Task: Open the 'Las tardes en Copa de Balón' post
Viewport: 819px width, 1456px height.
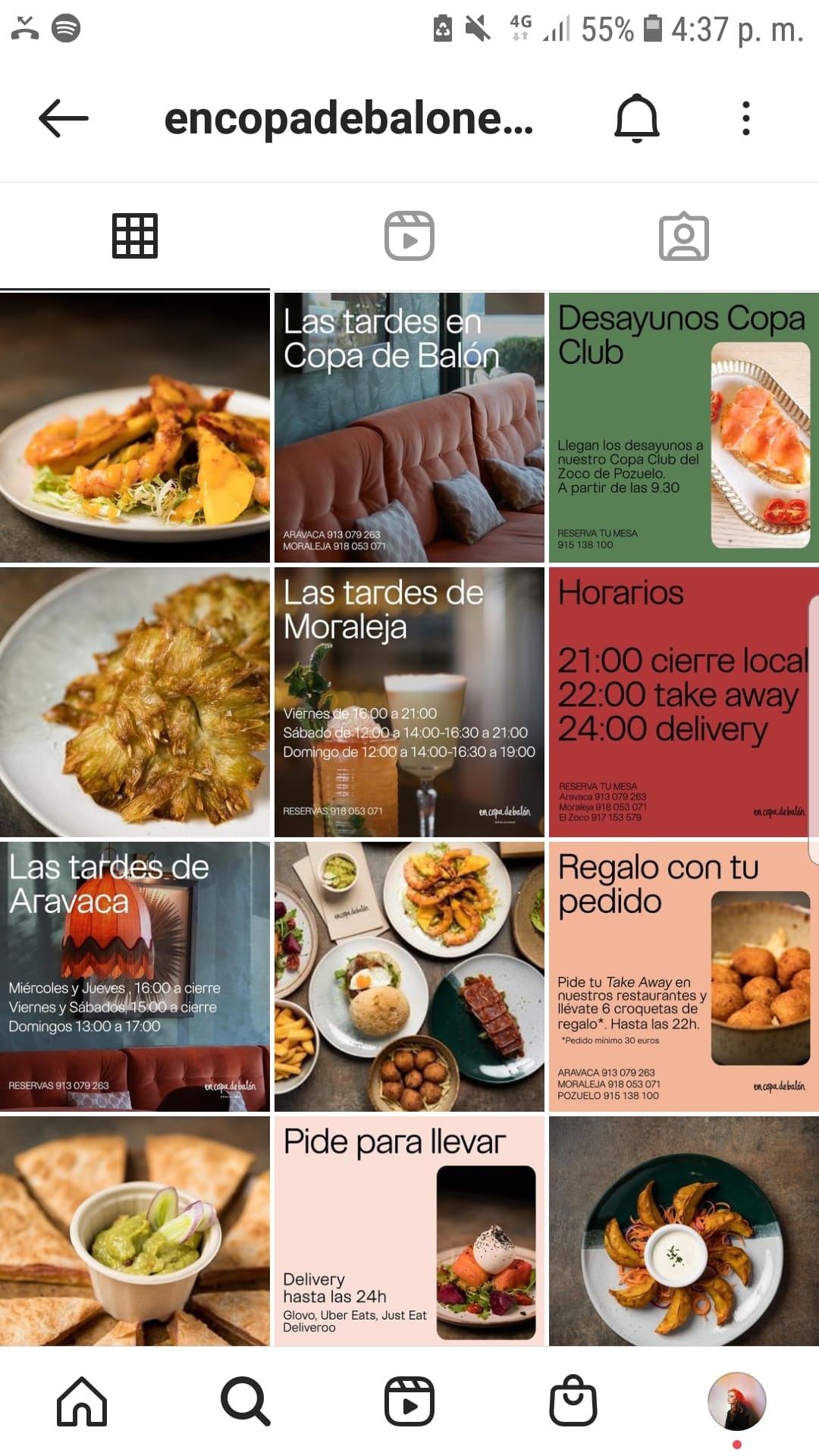Action: 409,428
